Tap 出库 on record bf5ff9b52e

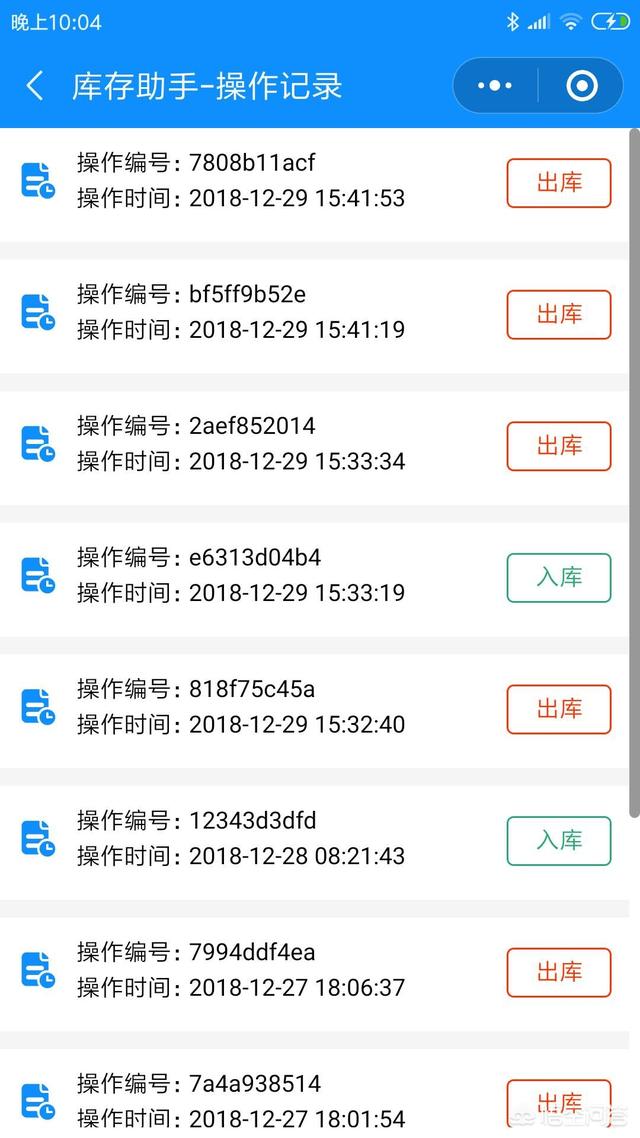pyautogui.click(x=558, y=315)
